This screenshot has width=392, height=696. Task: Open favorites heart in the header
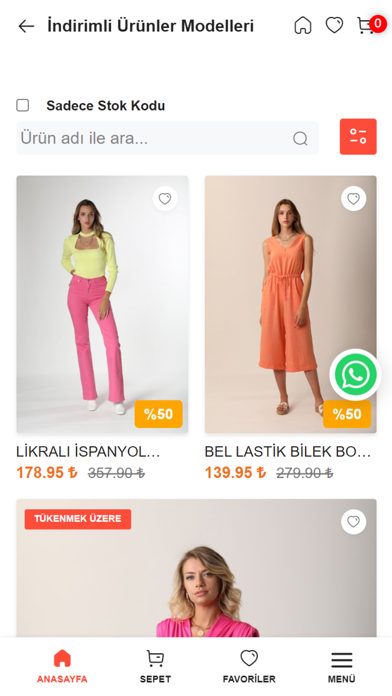click(x=334, y=25)
